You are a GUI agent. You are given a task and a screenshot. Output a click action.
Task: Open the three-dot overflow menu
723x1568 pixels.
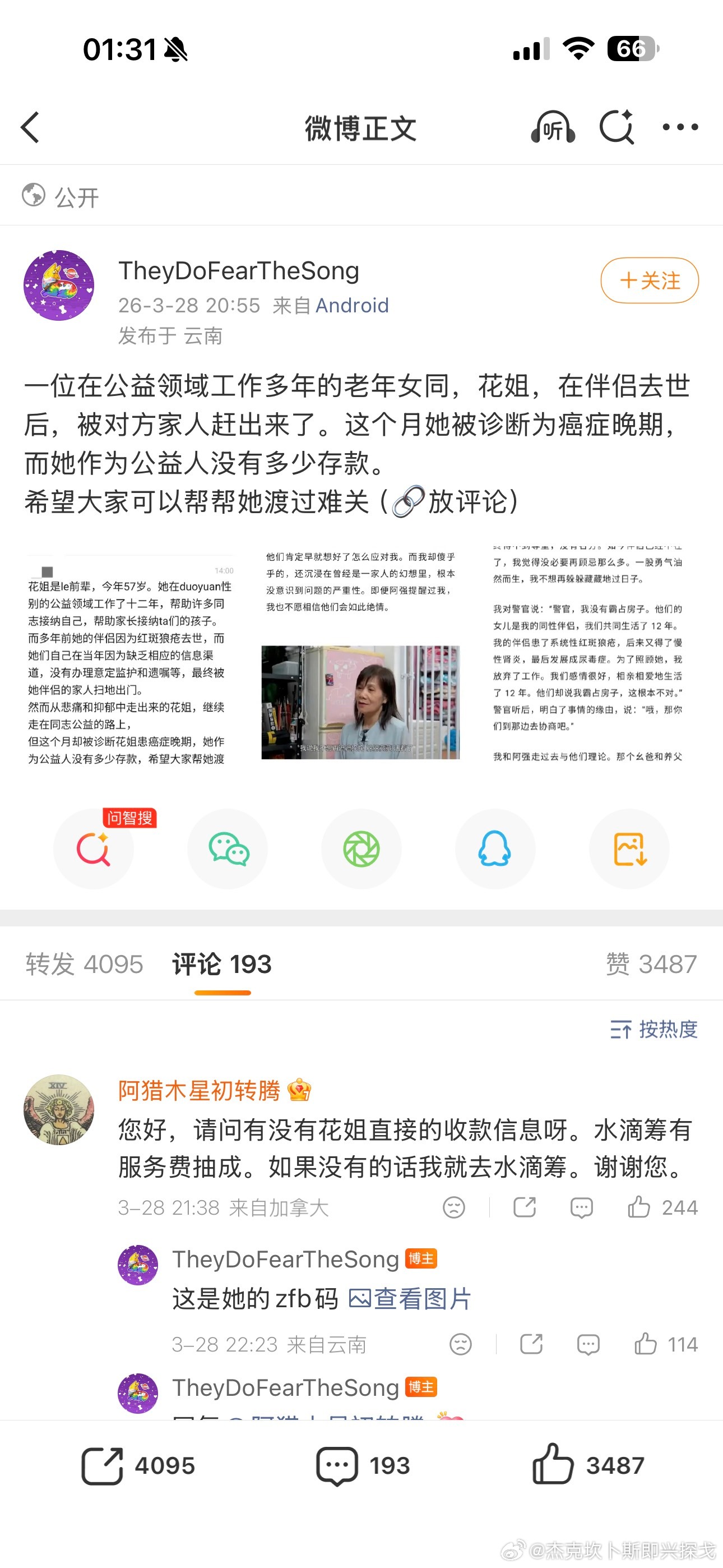click(x=680, y=127)
